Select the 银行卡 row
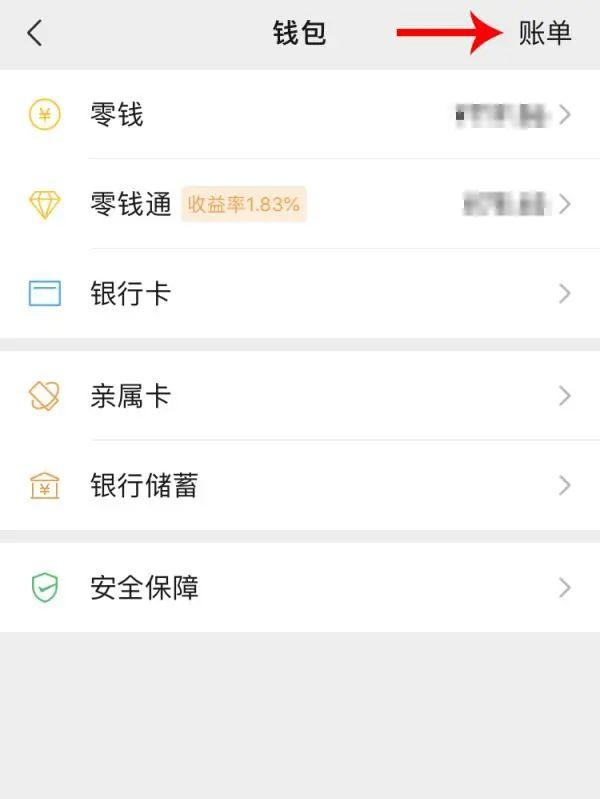This screenshot has width=600, height=799. click(x=300, y=294)
